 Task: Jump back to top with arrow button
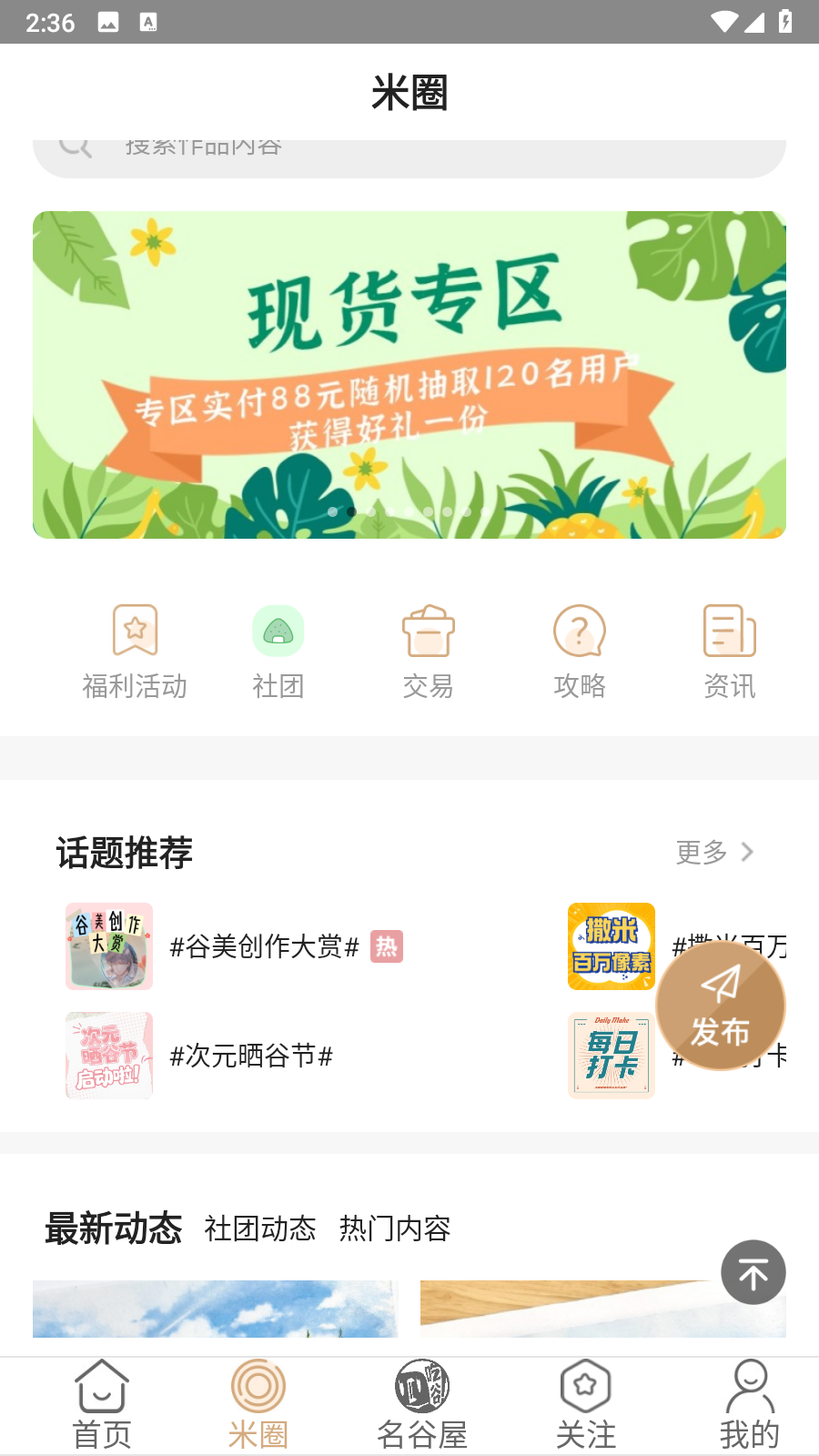click(753, 1272)
